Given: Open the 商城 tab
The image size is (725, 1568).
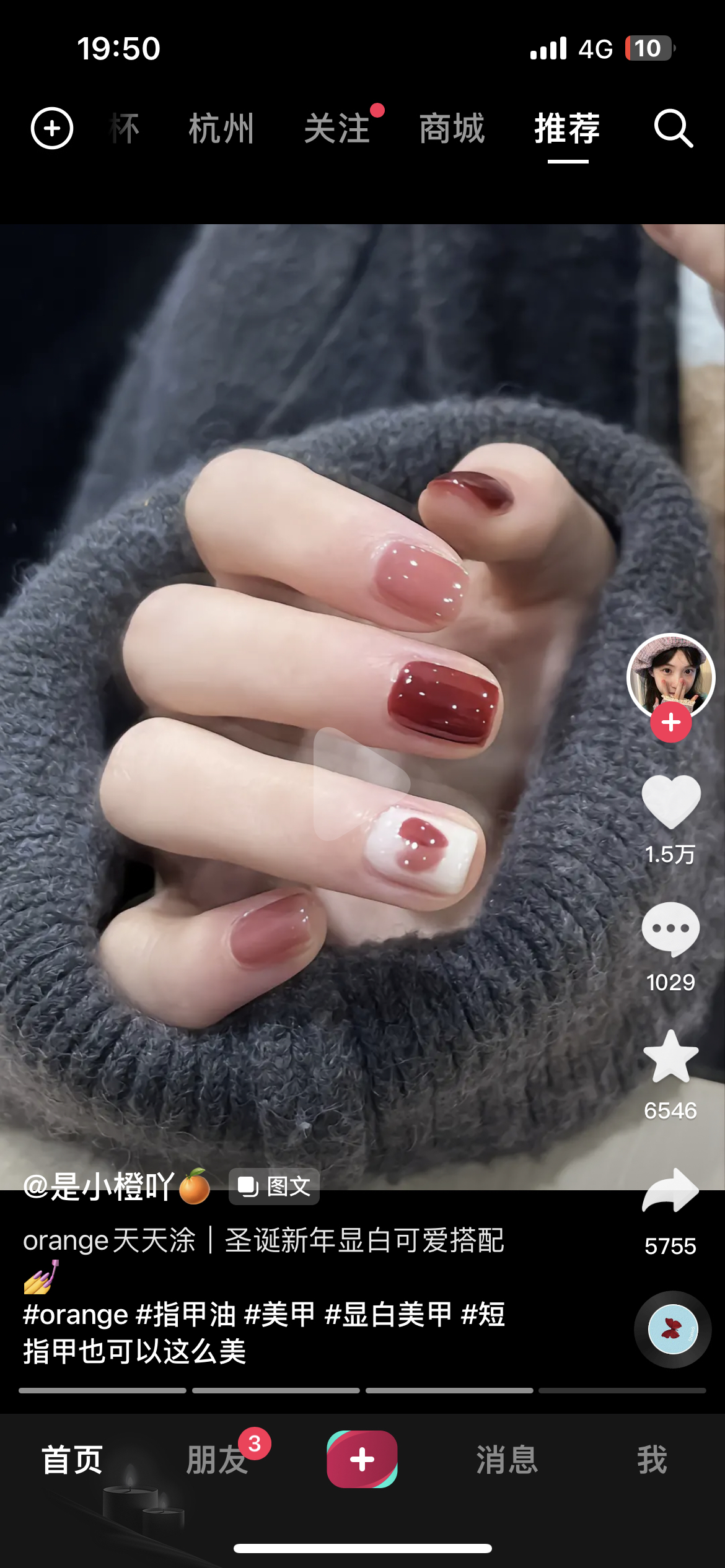Looking at the screenshot, I should tap(452, 129).
